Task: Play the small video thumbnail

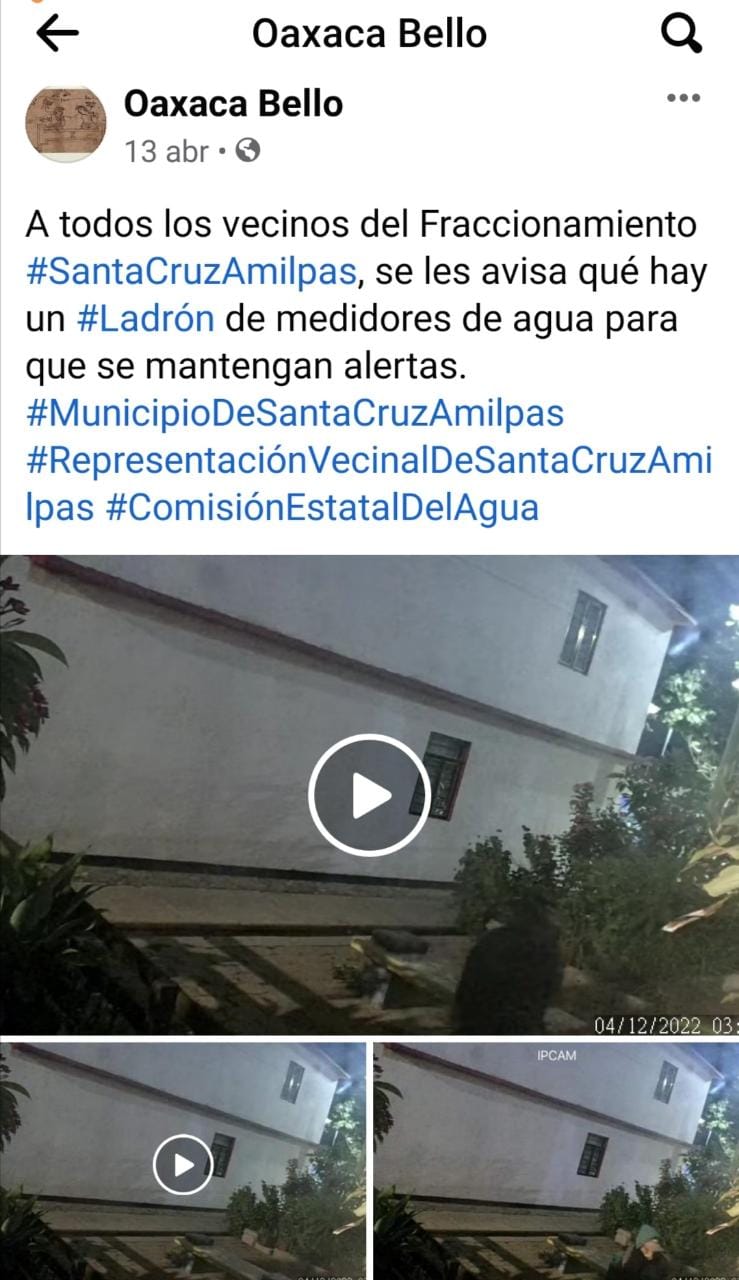Action: (x=183, y=1165)
